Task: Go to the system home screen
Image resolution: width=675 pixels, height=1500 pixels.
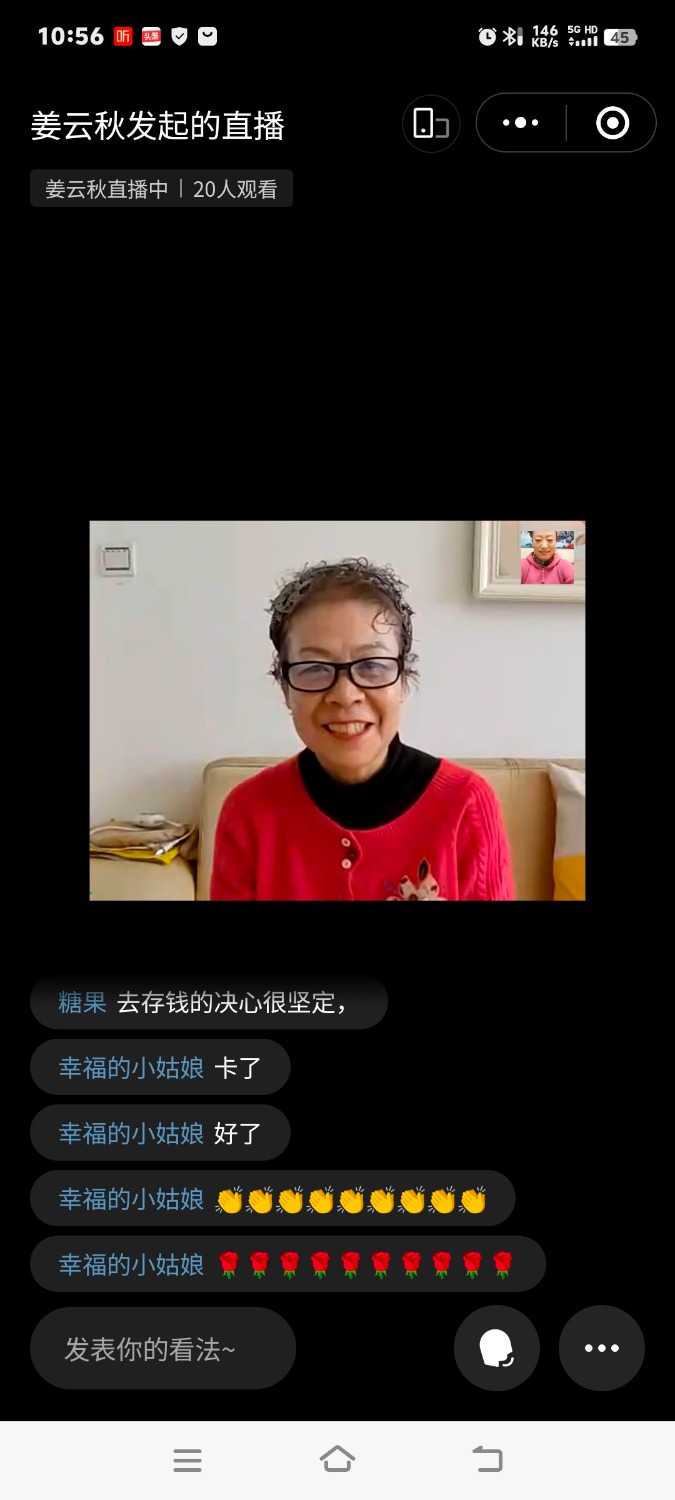Action: tap(337, 1459)
